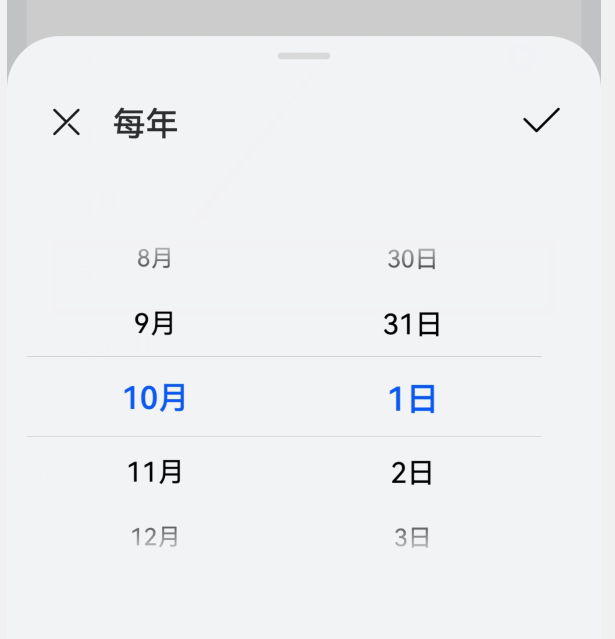Select 31日 in day picker
Screen dimensions: 615x639
click(x=412, y=325)
